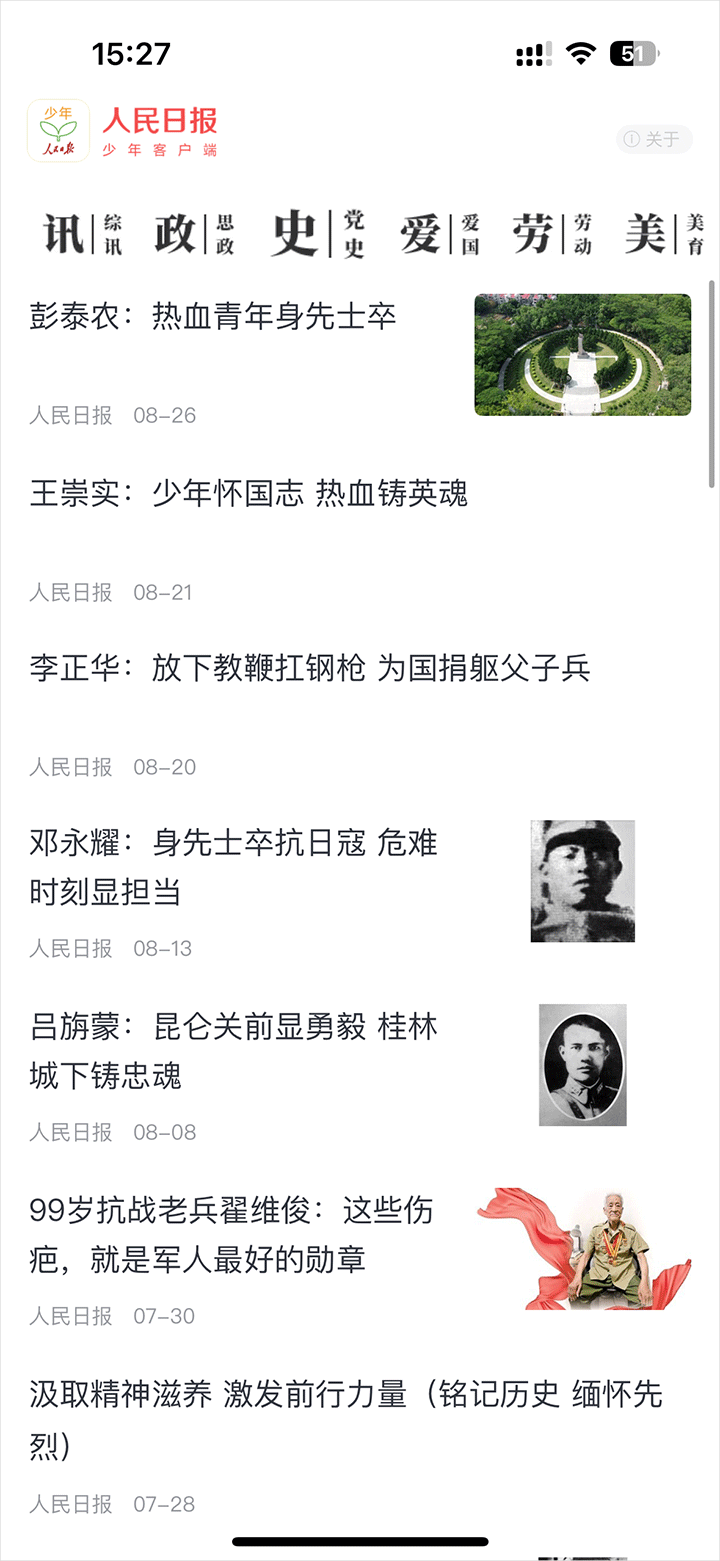Viewport: 720px width, 1561px height.
Task: Read 王崇实：少年怀国志 热血铸英魂
Action: [249, 494]
